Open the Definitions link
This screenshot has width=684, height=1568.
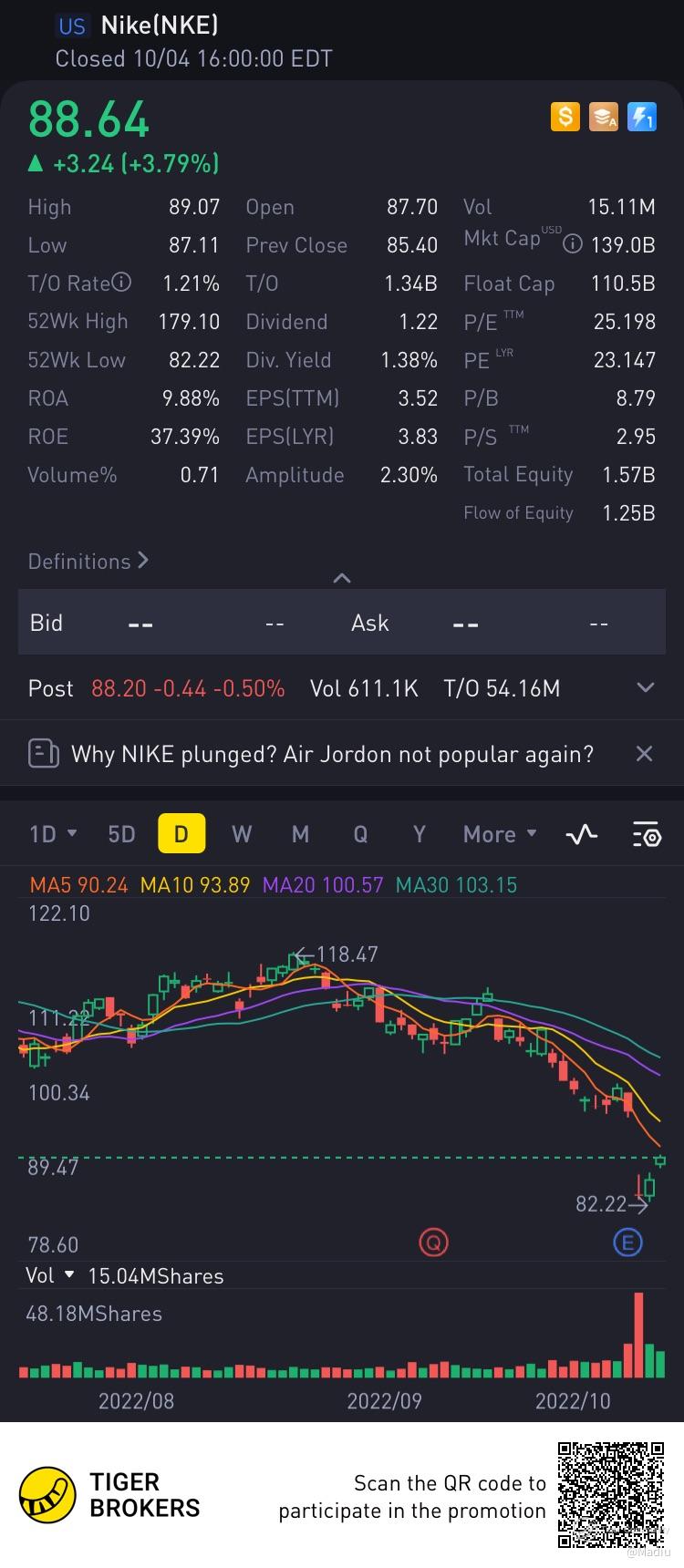pos(88,561)
